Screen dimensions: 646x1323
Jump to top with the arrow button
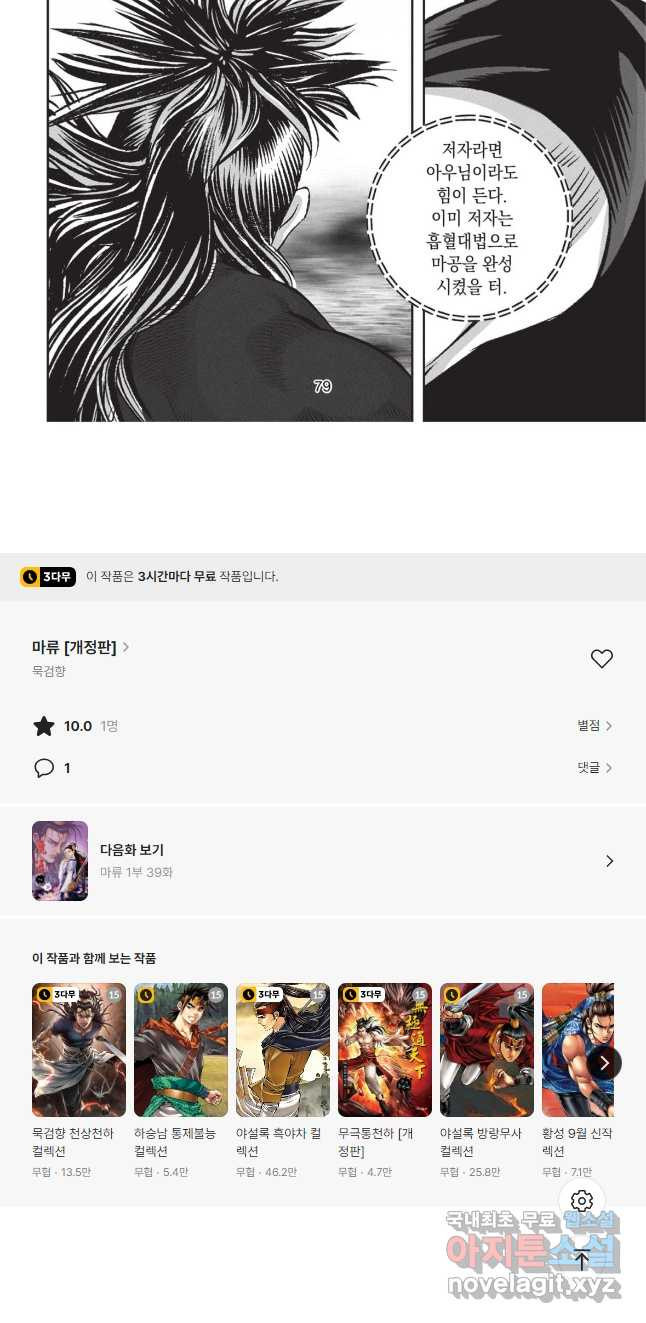pos(582,1261)
